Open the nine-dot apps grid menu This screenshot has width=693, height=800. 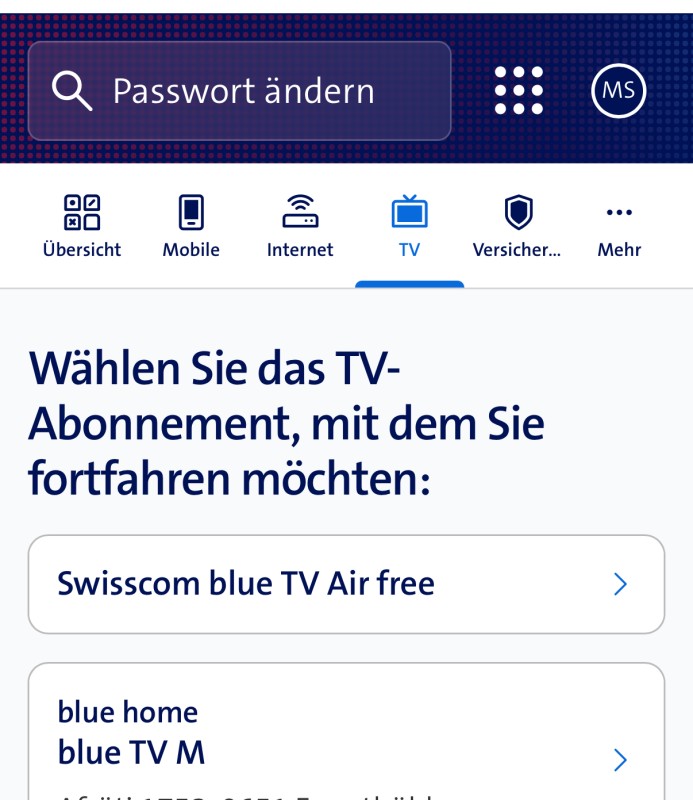(519, 91)
